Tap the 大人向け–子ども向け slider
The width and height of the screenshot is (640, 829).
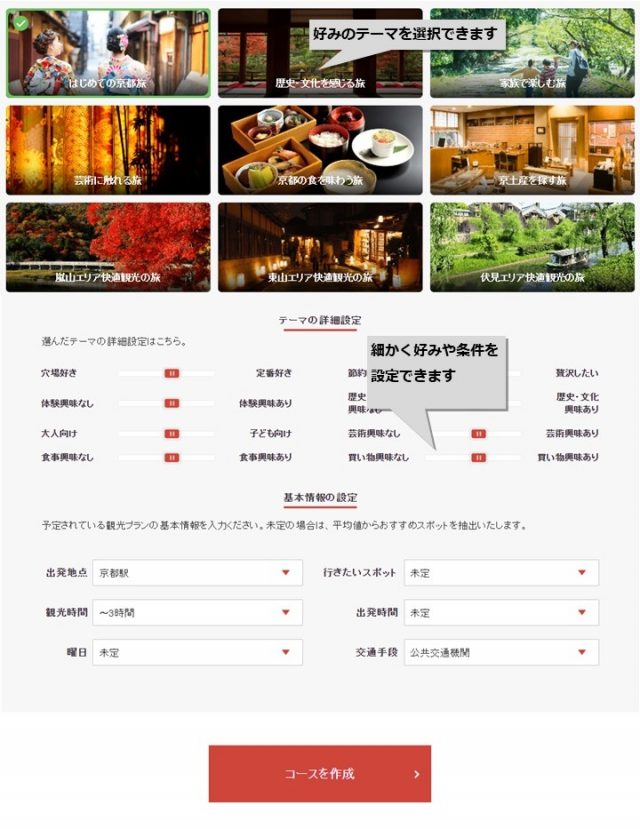(171, 434)
